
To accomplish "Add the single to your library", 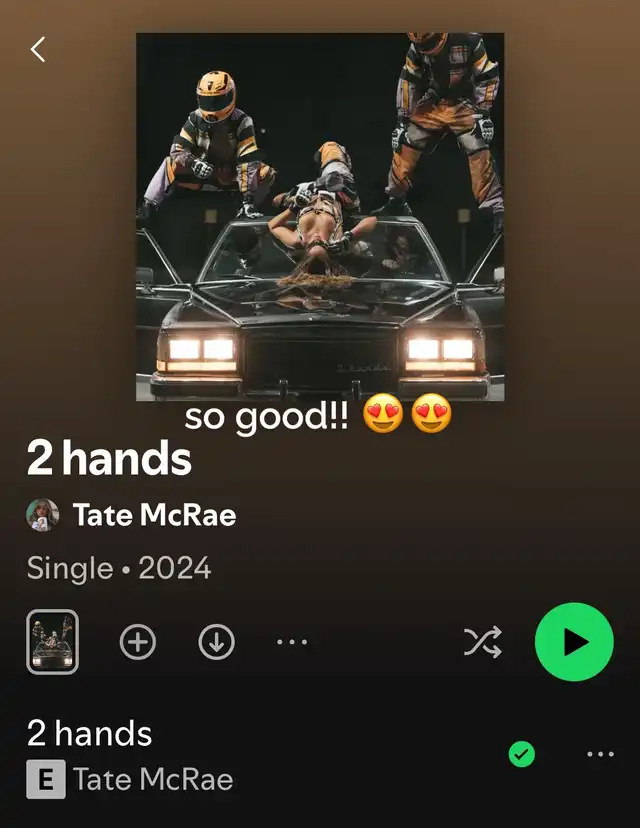I will tap(138, 642).
